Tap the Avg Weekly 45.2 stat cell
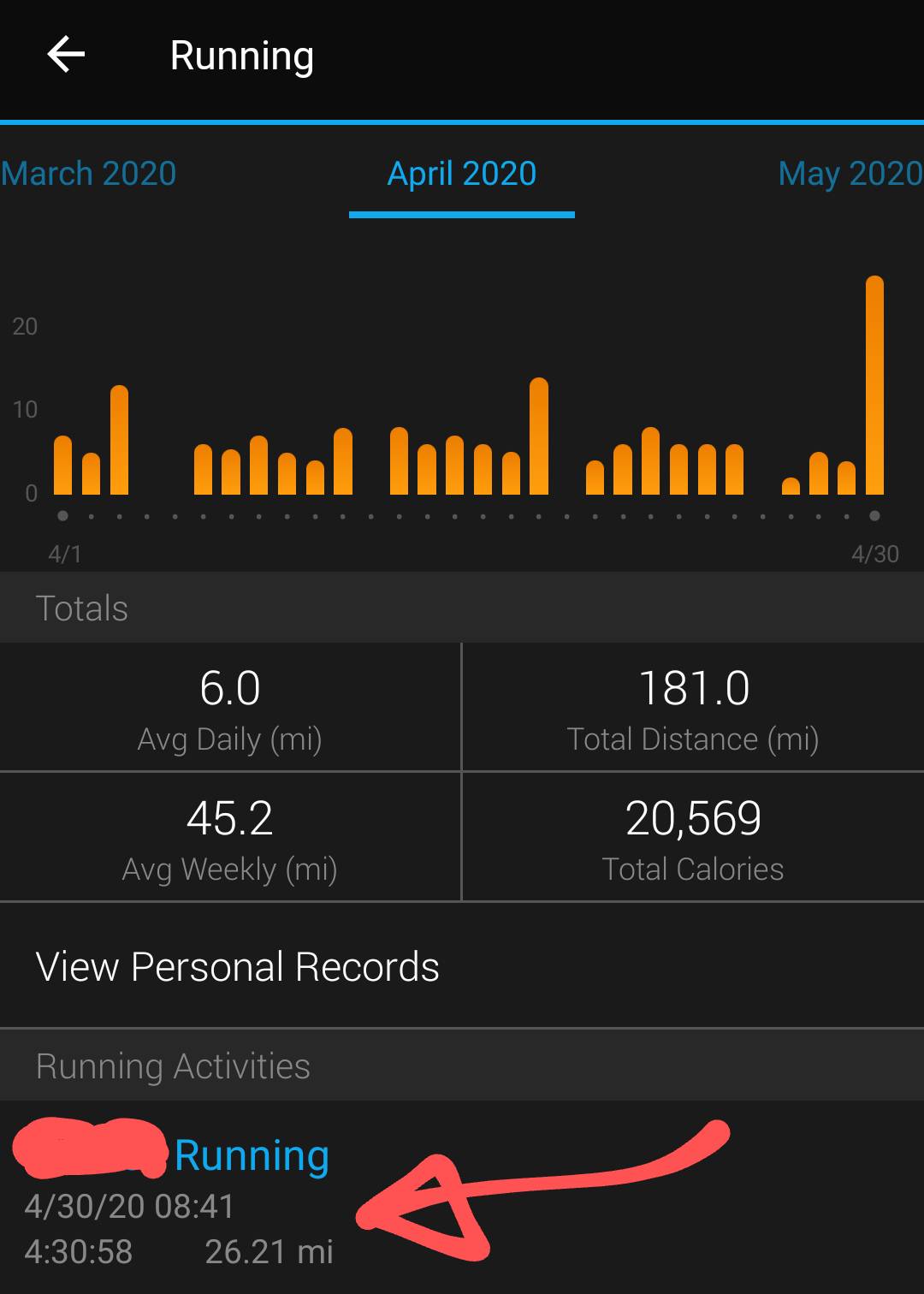This screenshot has height=1294, width=924. point(229,837)
